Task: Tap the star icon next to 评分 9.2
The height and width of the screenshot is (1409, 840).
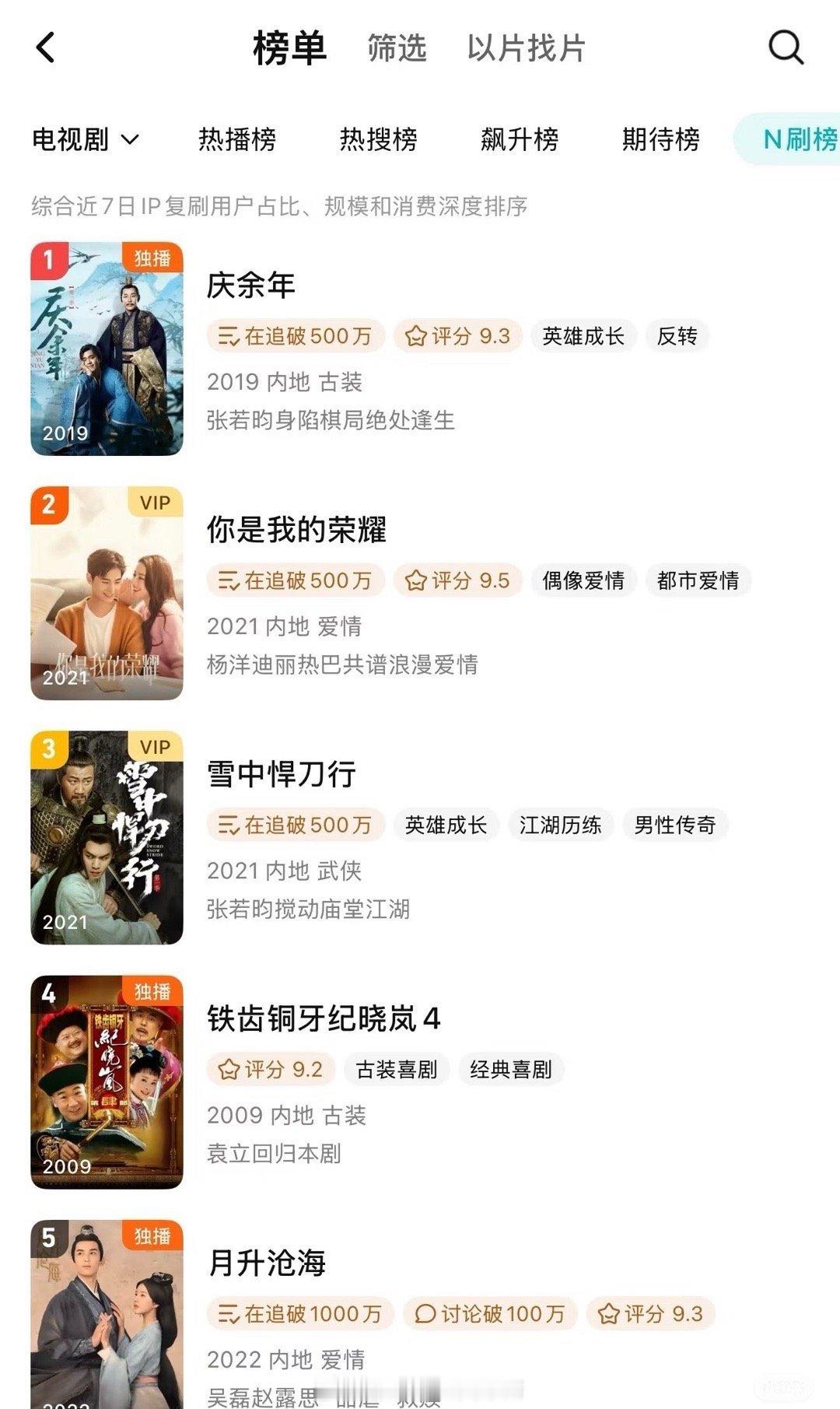Action: coord(229,1069)
